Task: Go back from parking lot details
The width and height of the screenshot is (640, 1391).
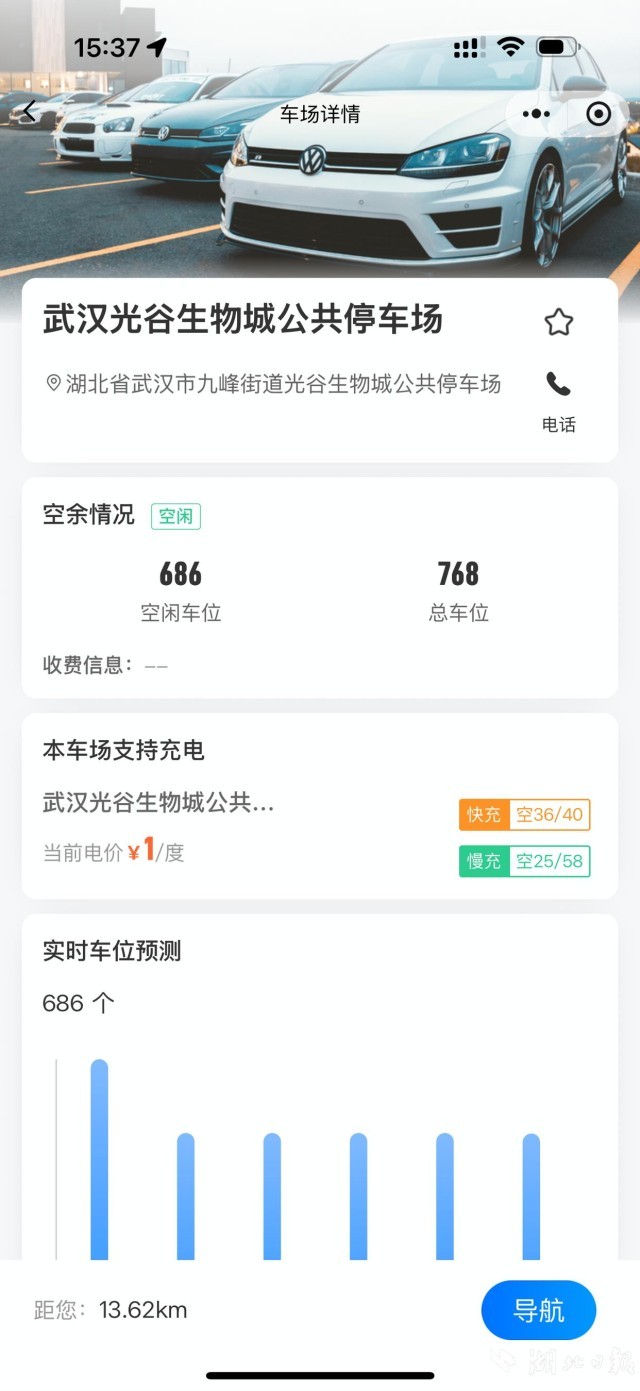Action: point(30,112)
